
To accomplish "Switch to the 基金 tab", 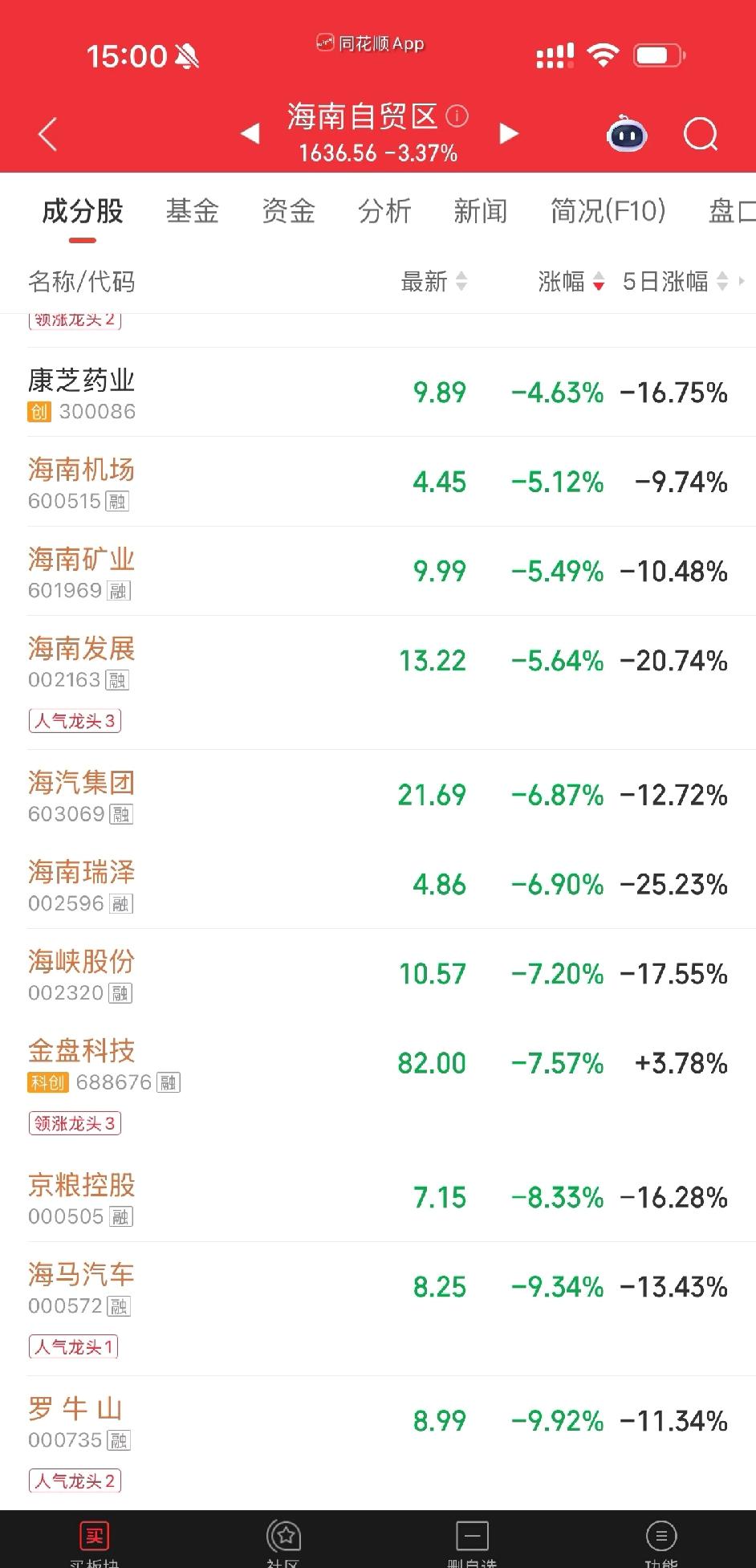I will [x=193, y=210].
